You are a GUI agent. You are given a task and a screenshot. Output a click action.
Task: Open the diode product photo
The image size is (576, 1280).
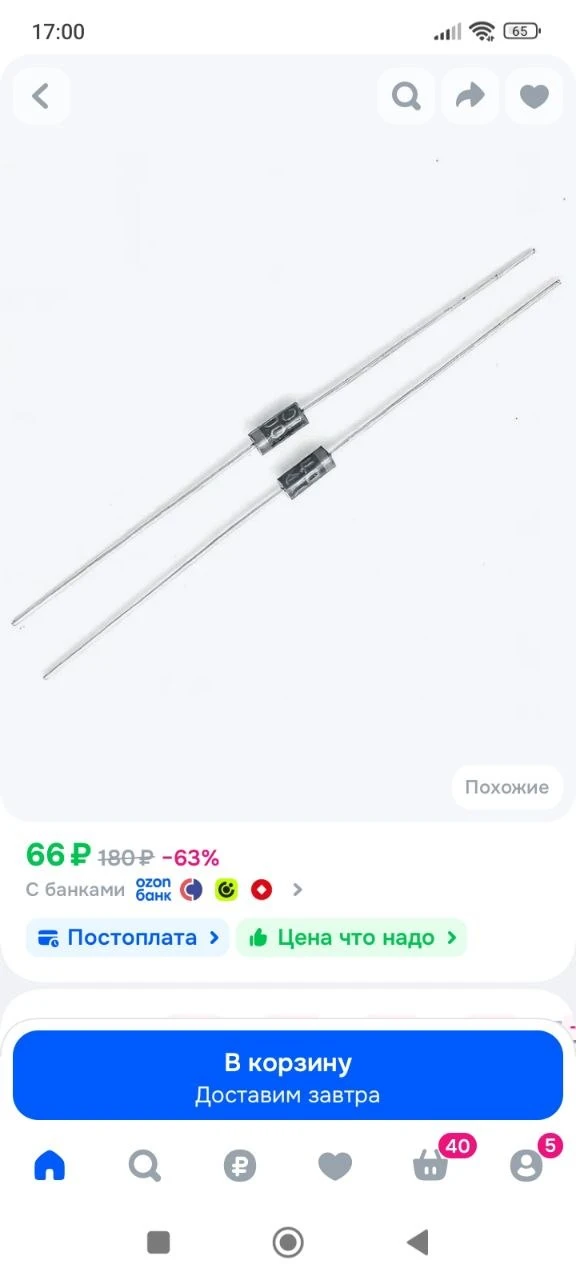click(288, 460)
